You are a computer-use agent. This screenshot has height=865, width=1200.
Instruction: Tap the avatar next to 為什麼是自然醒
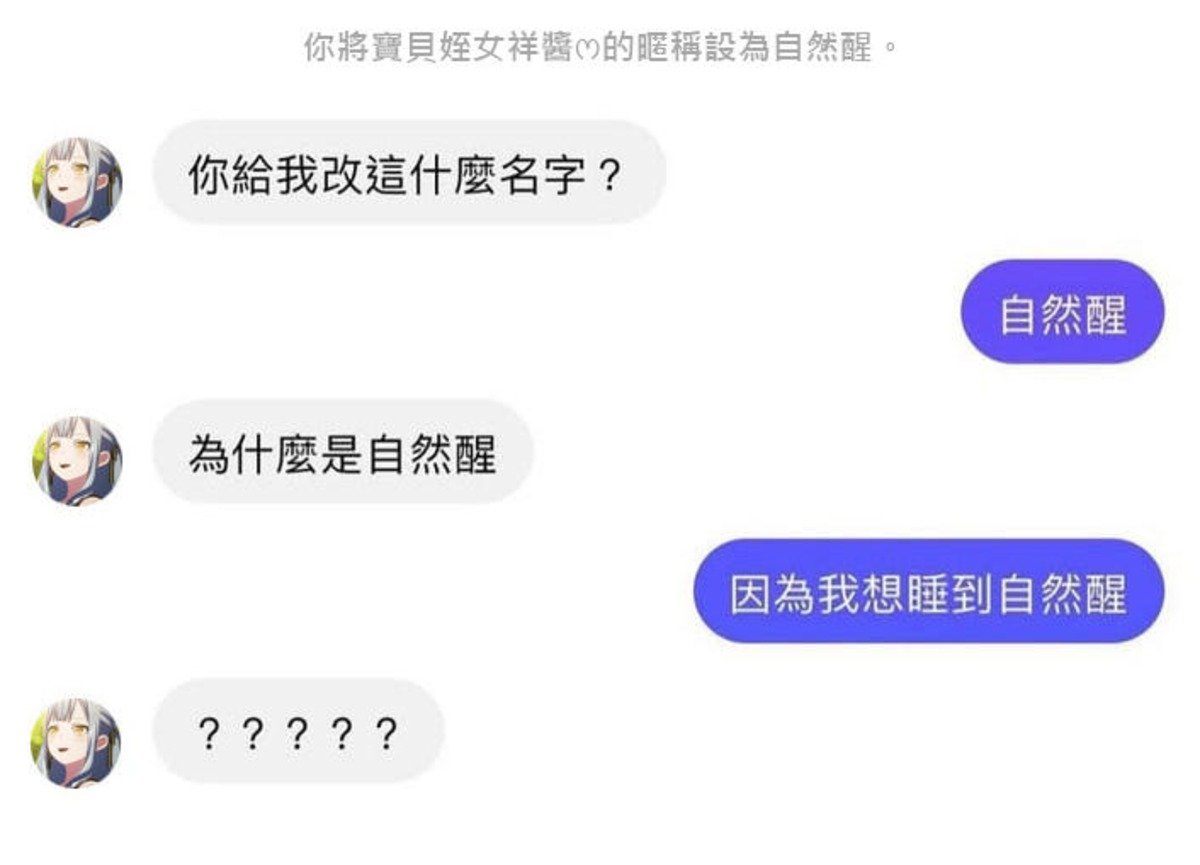[78, 461]
